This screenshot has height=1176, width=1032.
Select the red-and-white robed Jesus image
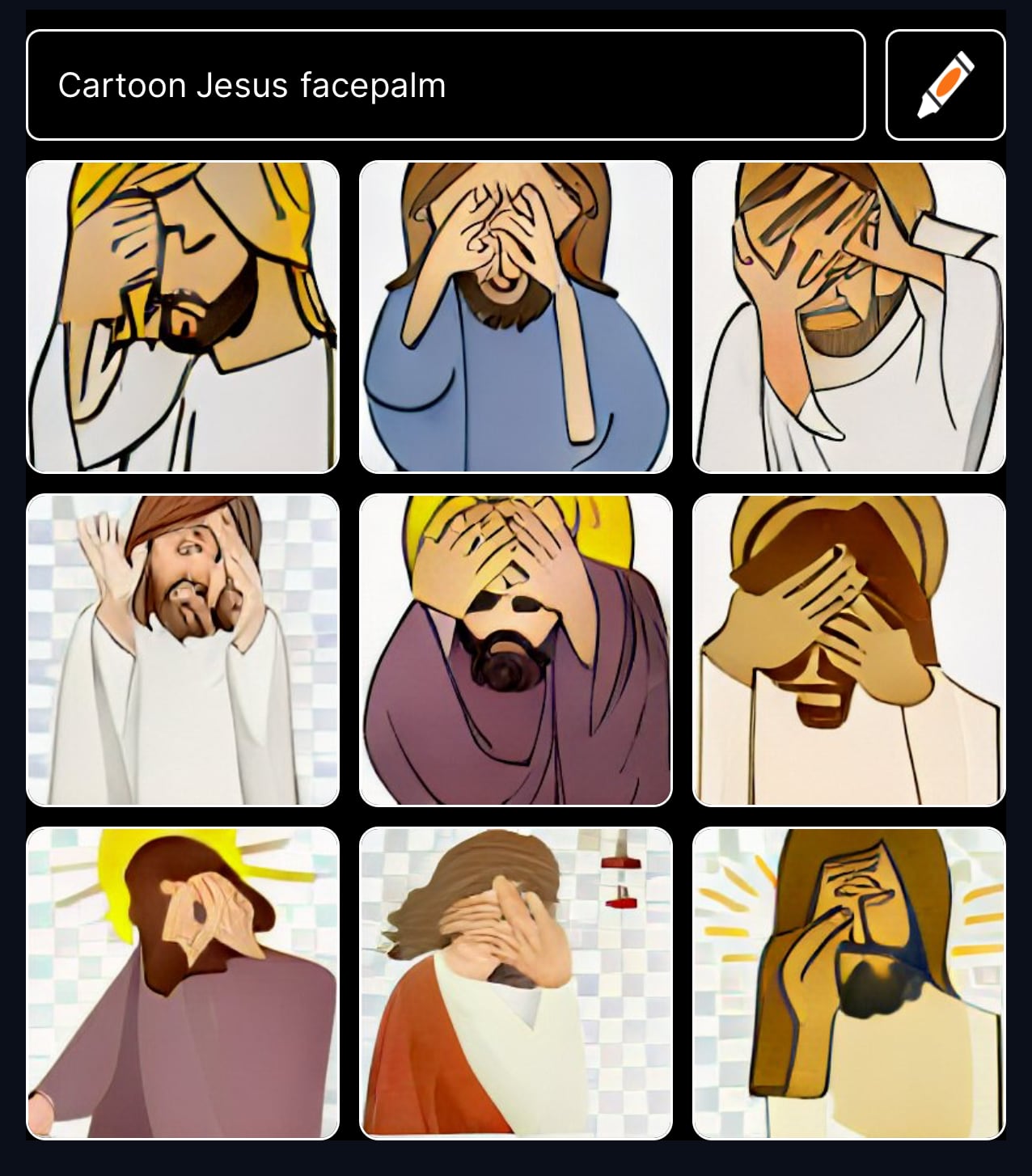point(515,984)
